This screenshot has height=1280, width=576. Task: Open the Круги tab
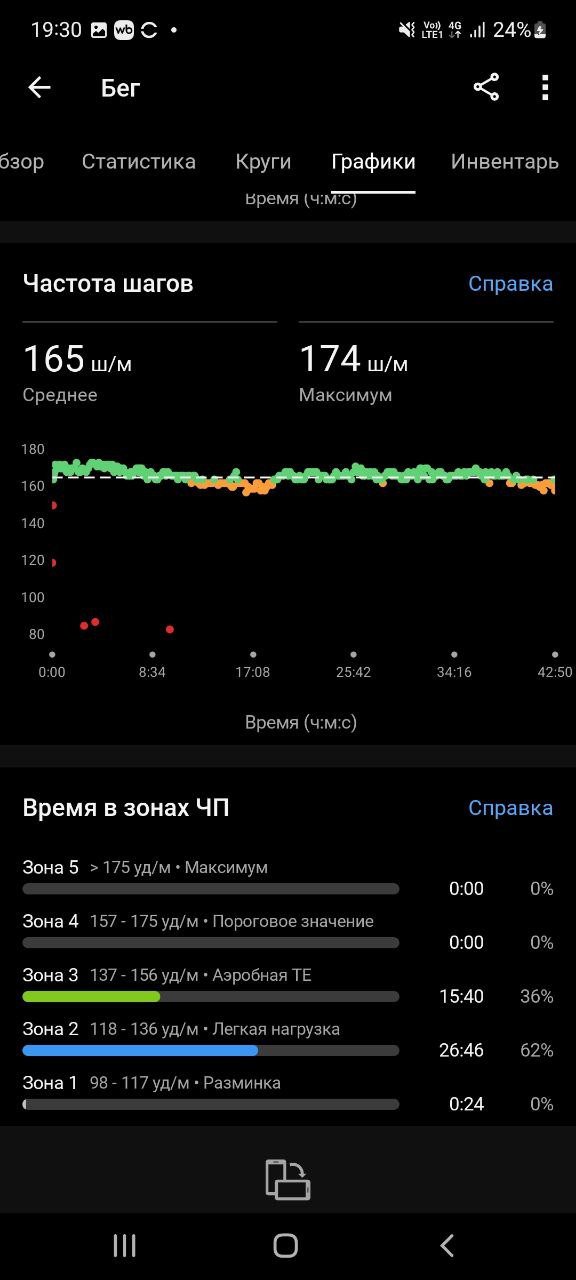263,161
